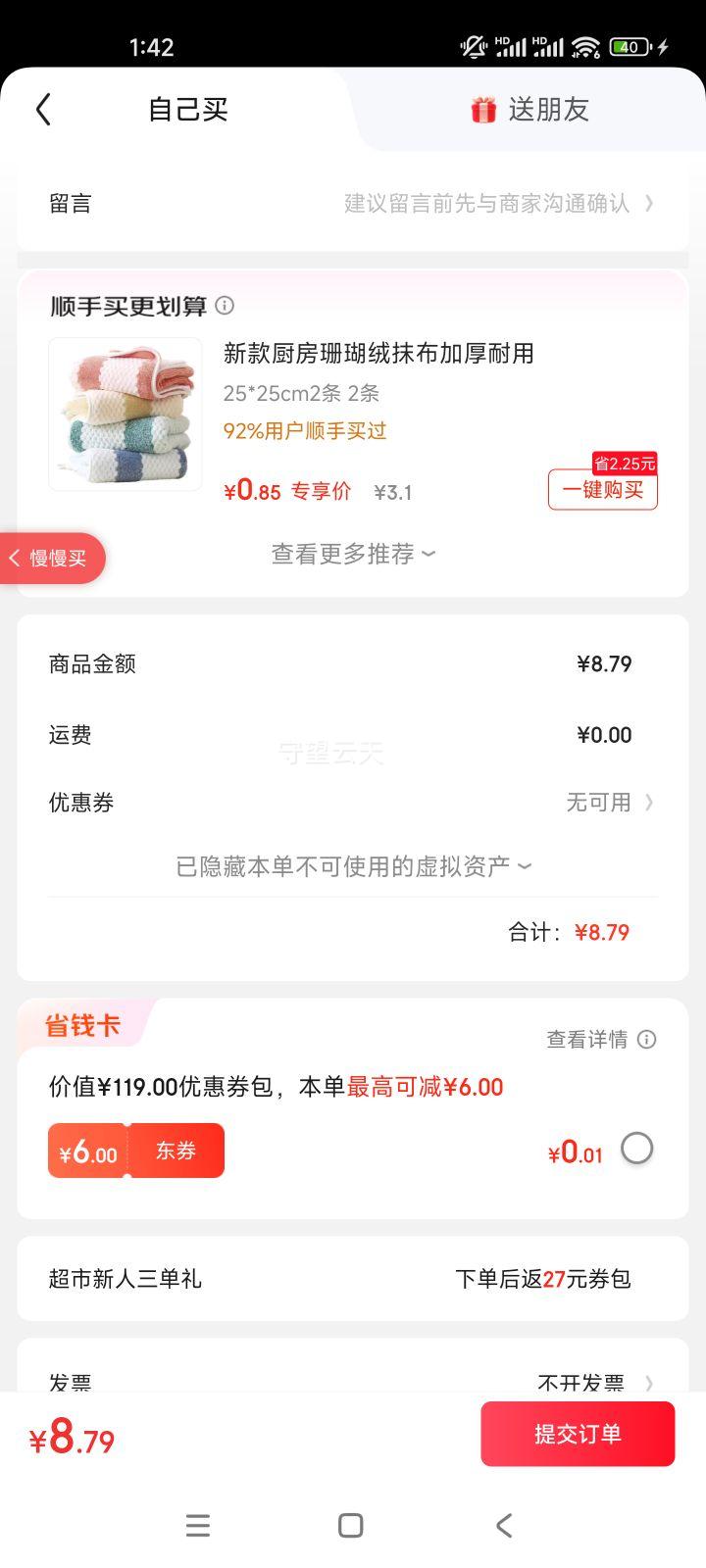Open info icon beside 顺手买更划算

pyautogui.click(x=225, y=306)
